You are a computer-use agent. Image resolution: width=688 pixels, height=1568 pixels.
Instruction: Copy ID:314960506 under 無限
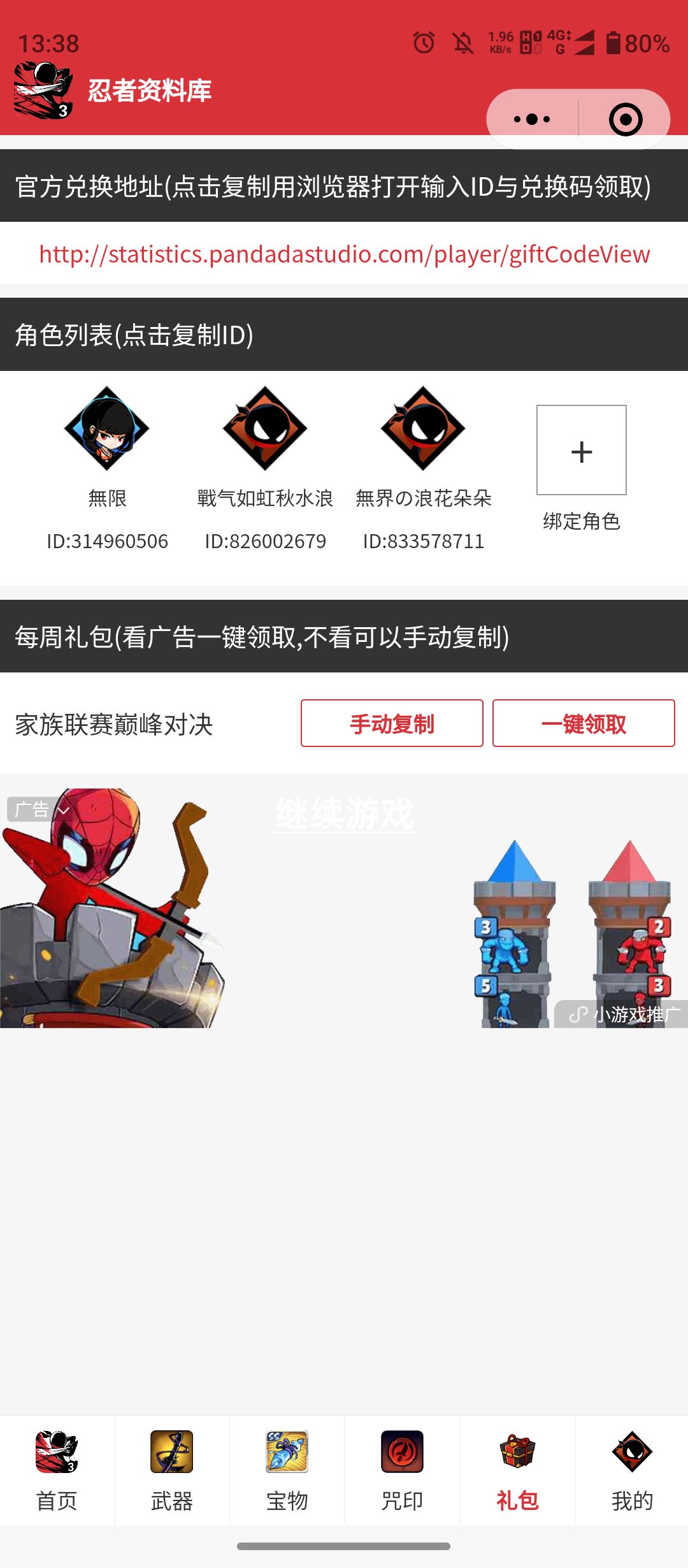107,541
